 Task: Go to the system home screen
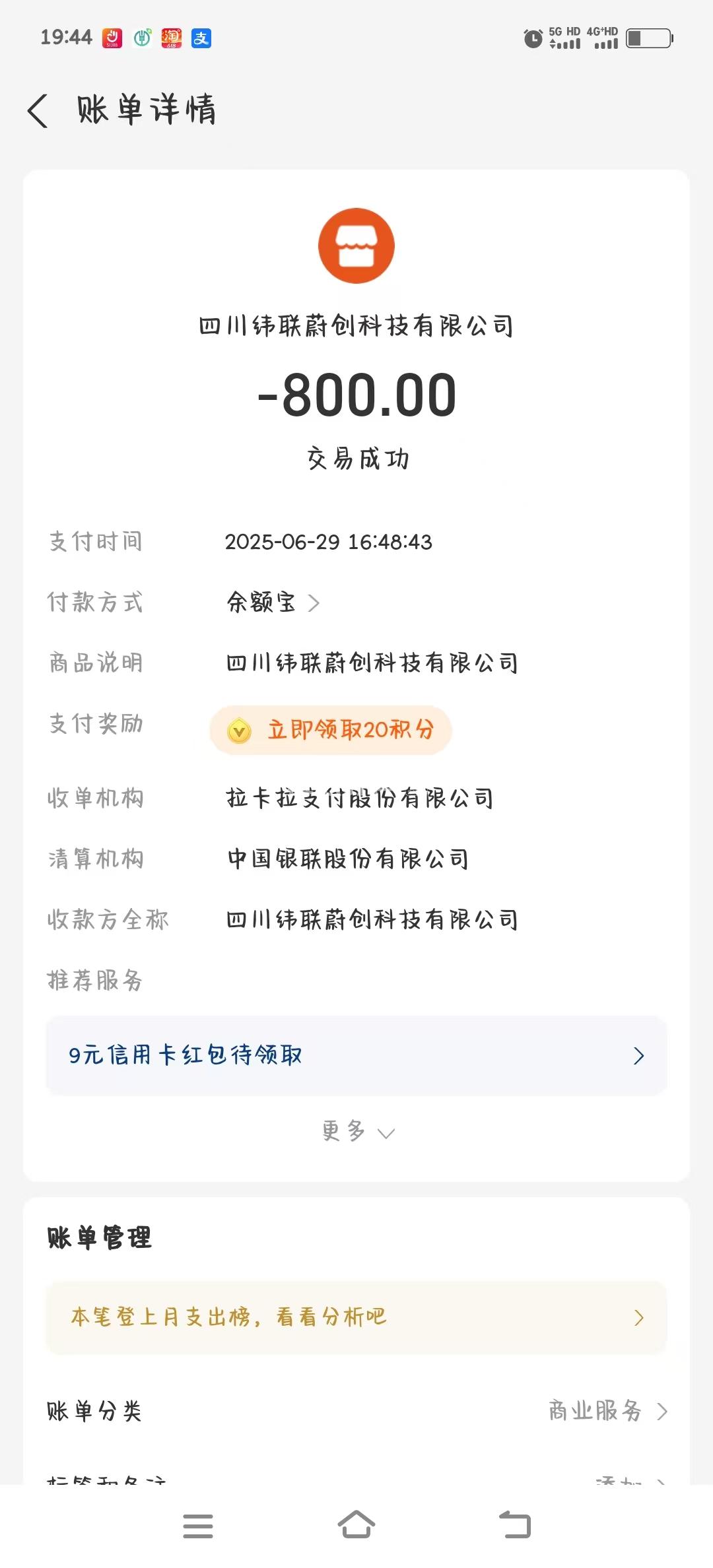[356, 1525]
